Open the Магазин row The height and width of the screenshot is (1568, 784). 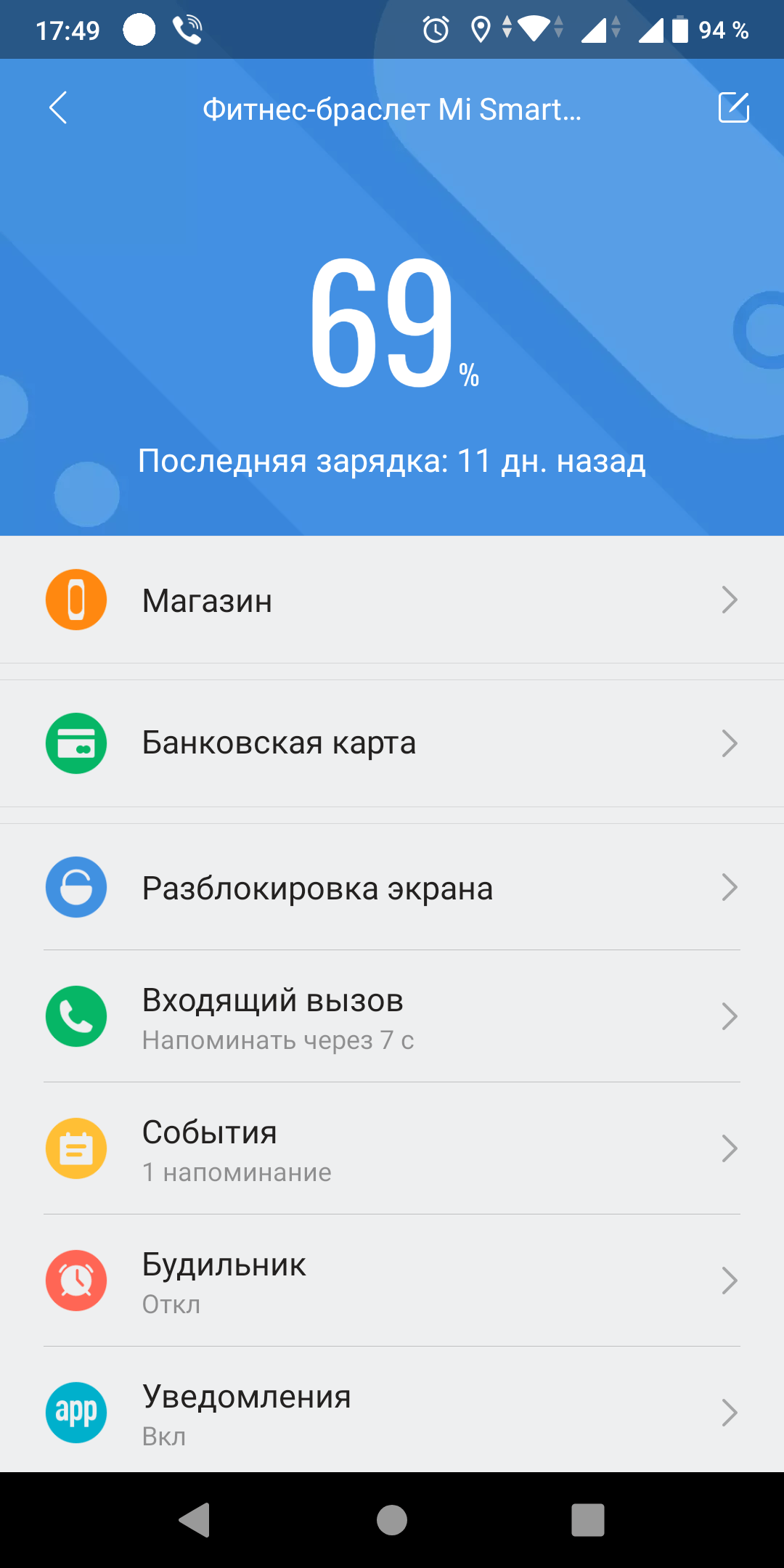click(x=392, y=600)
